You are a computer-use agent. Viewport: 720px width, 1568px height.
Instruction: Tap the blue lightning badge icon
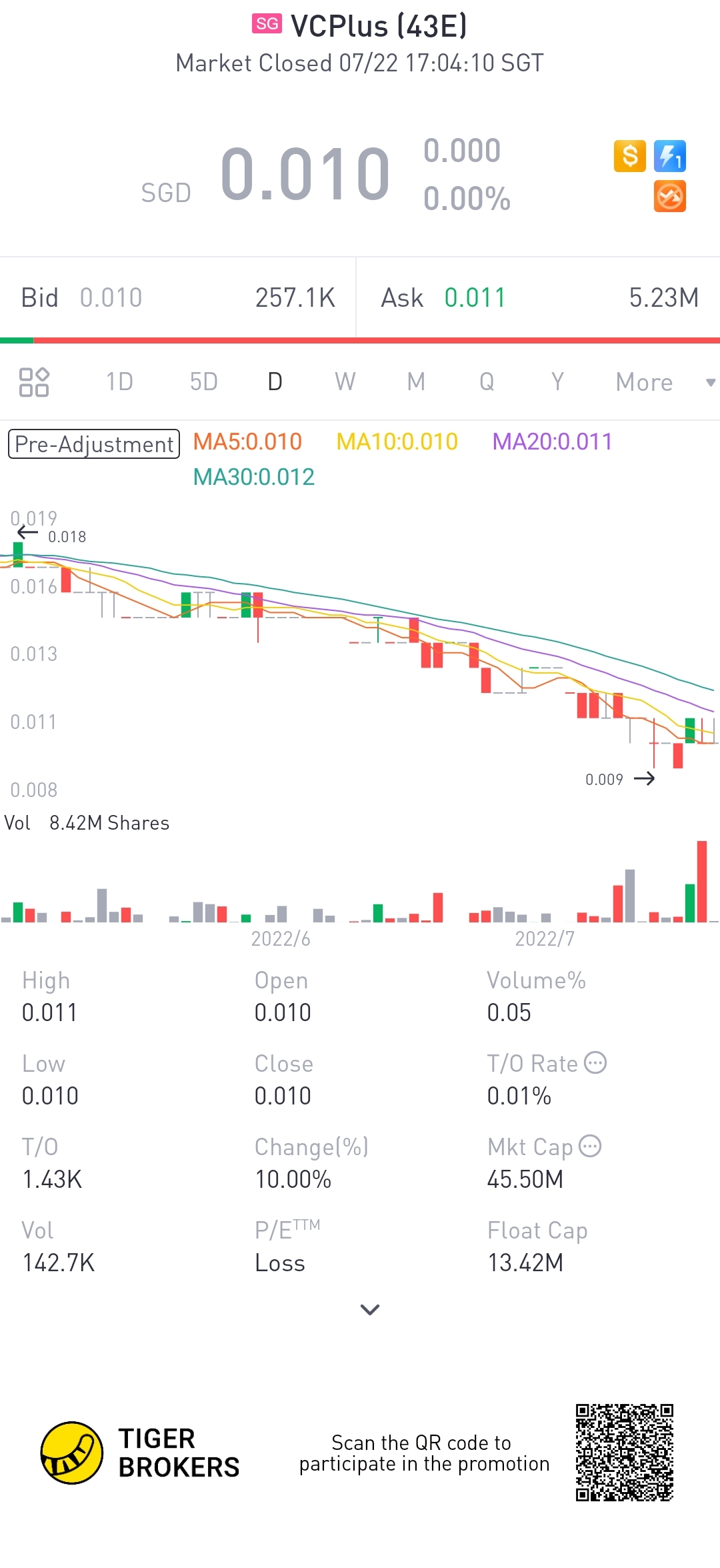click(669, 156)
